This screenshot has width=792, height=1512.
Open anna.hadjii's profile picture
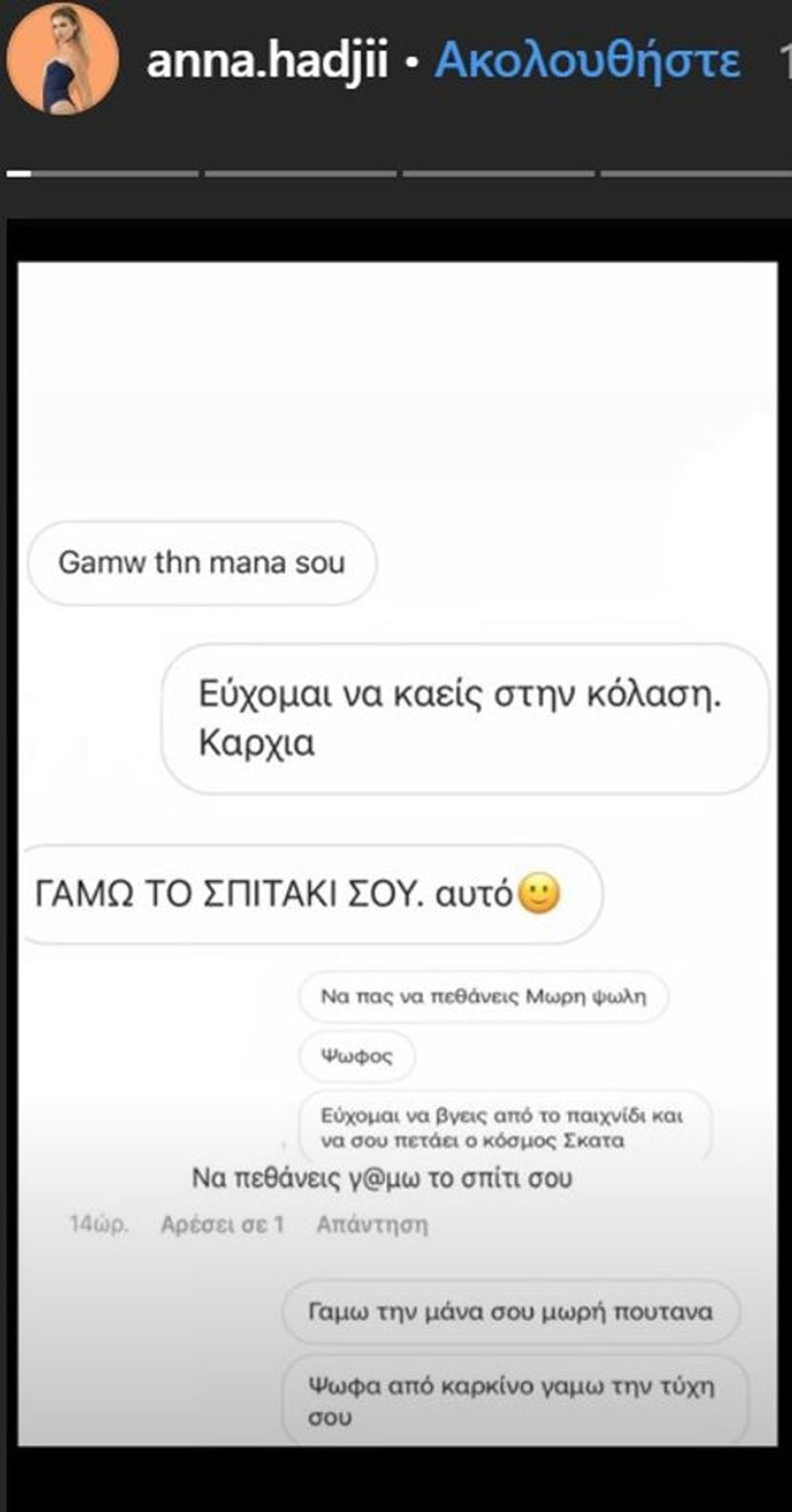pyautogui.click(x=62, y=60)
